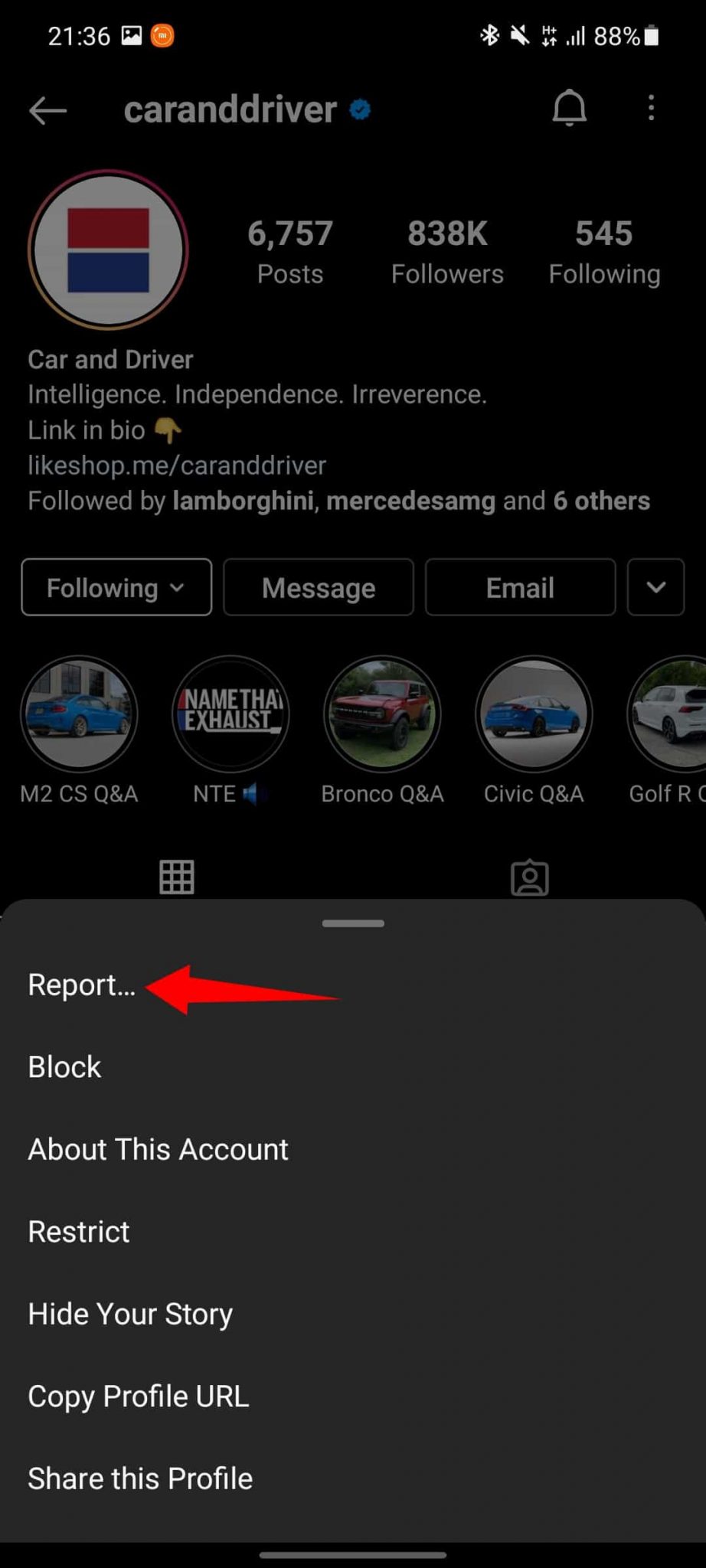Expand suggested accounts chevron button

coord(656,587)
